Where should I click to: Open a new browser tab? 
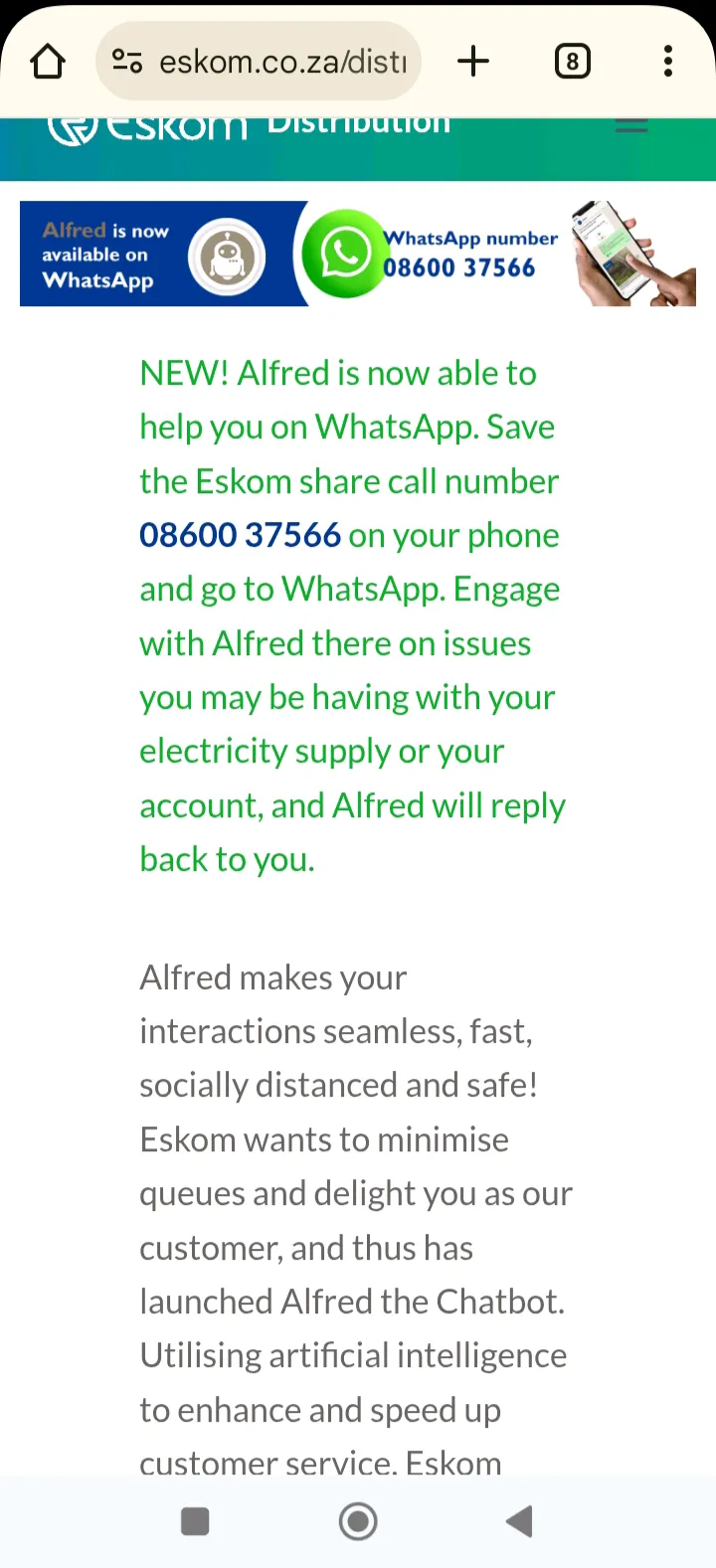473,62
